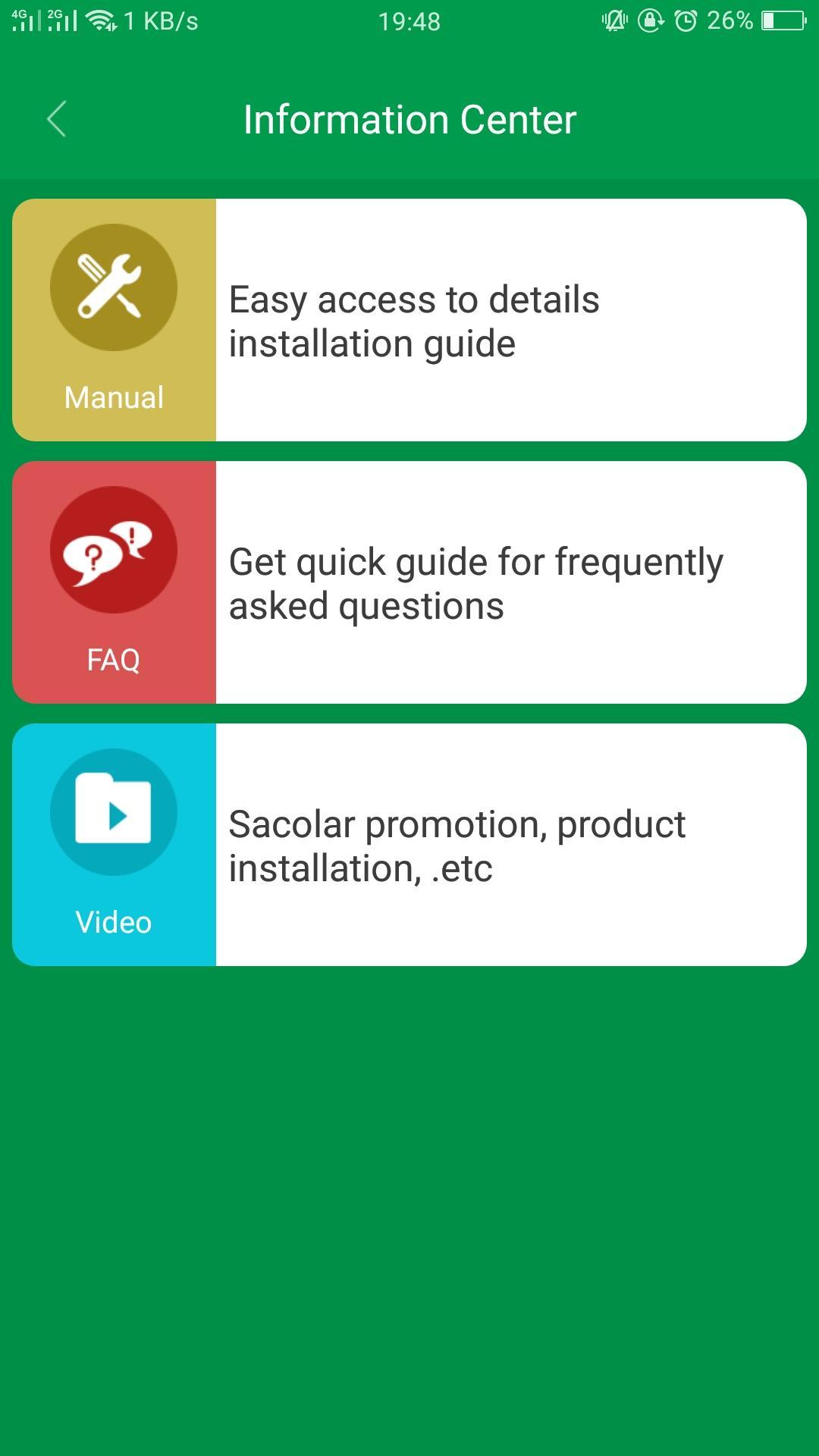Open the Video promotion and installation card
Image resolution: width=819 pixels, height=1456 pixels.
pos(409,845)
